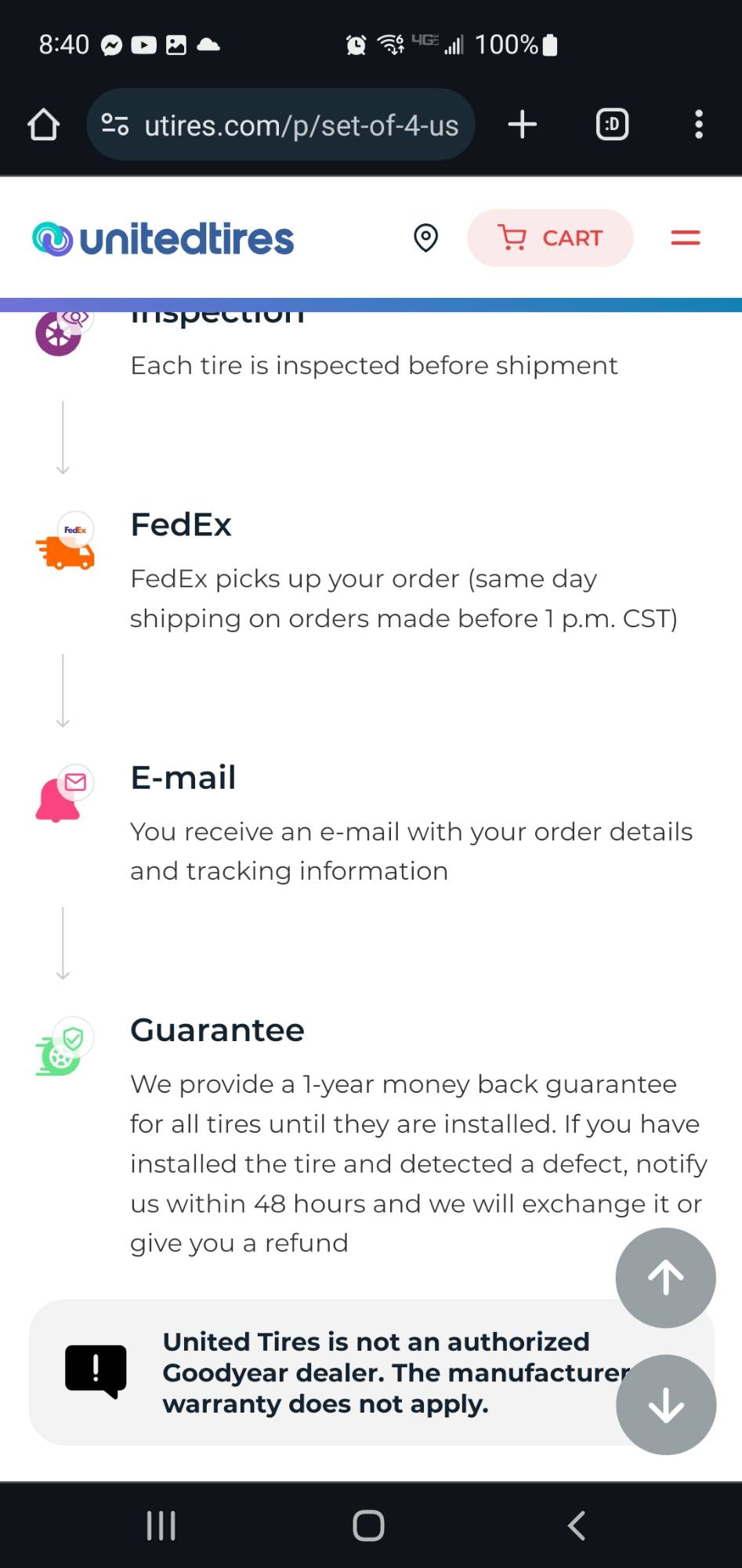
Task: Jump to top with the up arrow
Action: pos(665,1277)
